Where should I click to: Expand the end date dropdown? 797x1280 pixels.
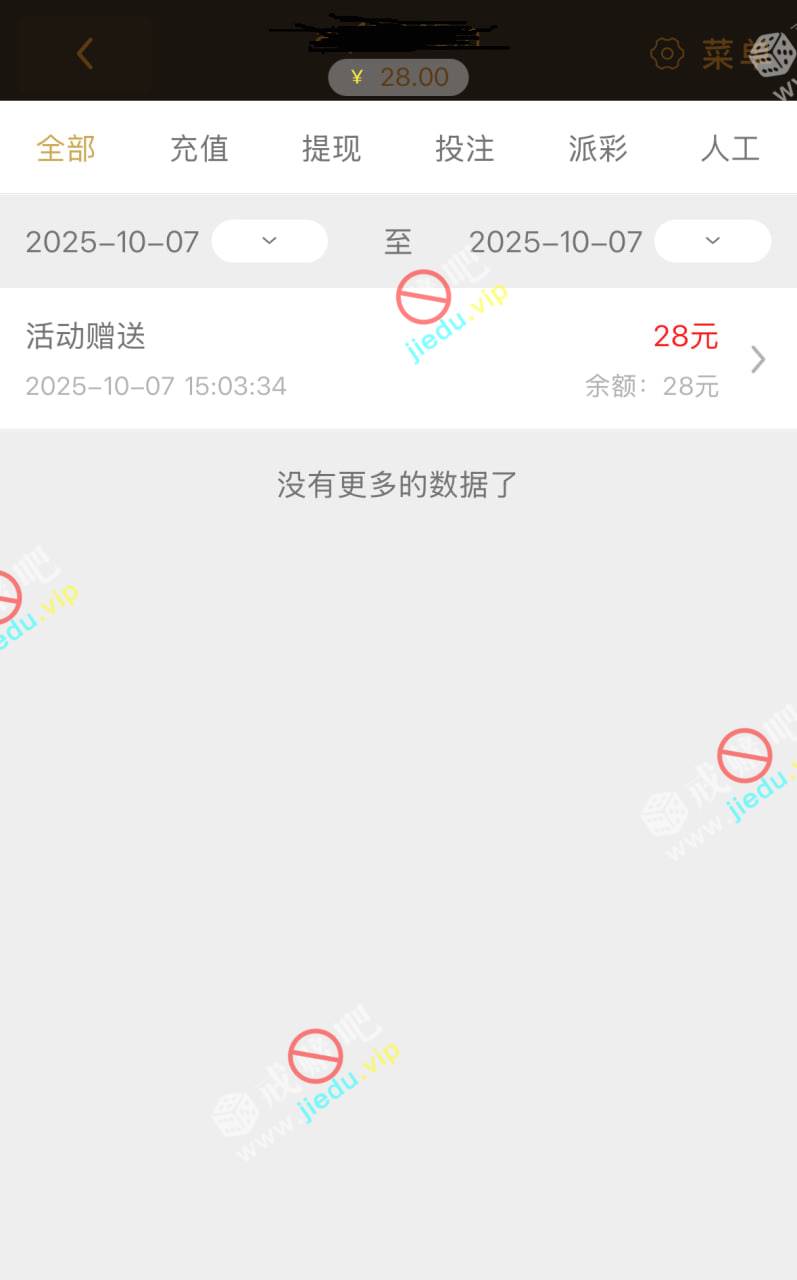pos(712,241)
